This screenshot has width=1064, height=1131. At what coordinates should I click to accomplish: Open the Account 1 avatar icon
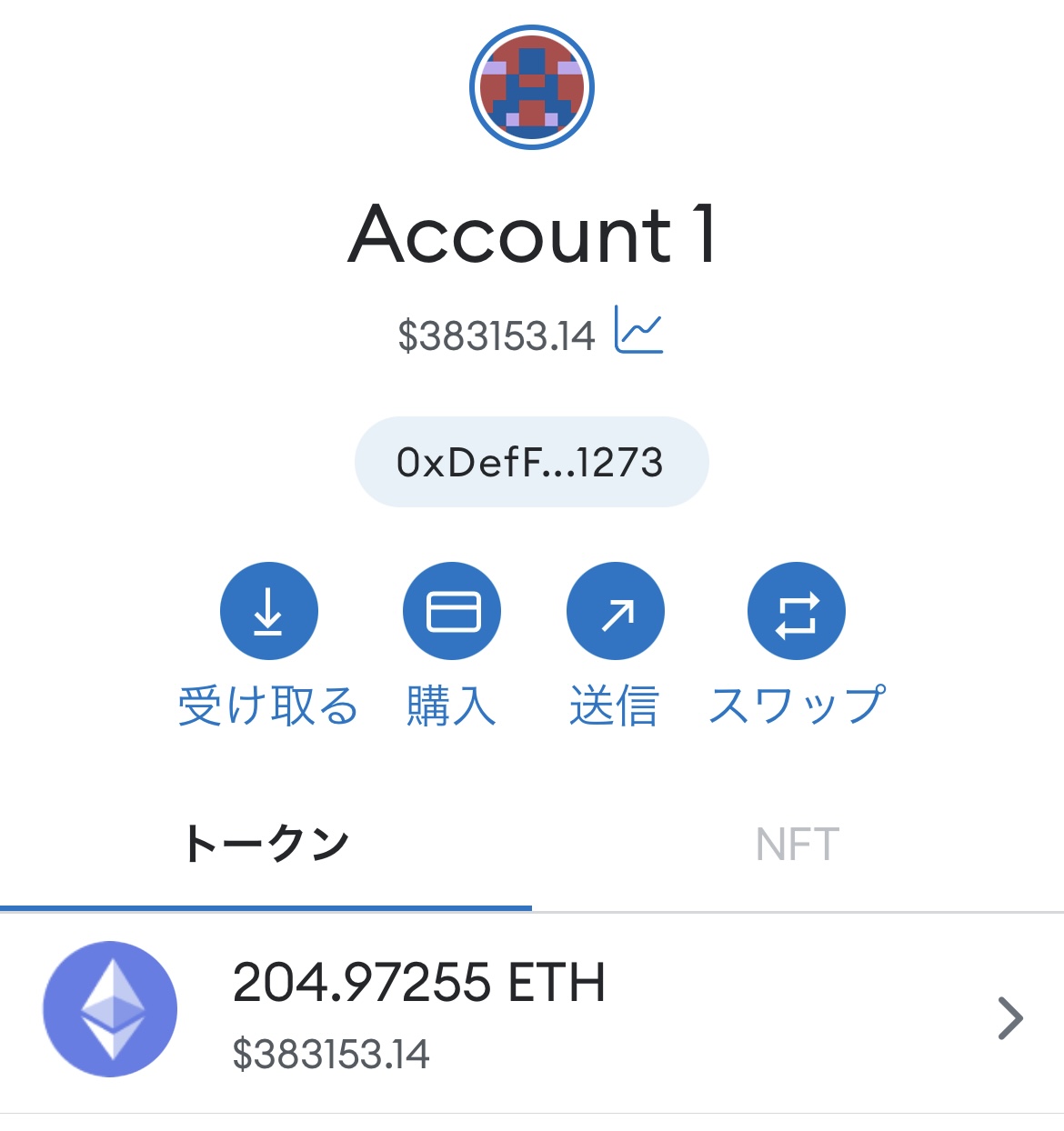(x=532, y=87)
